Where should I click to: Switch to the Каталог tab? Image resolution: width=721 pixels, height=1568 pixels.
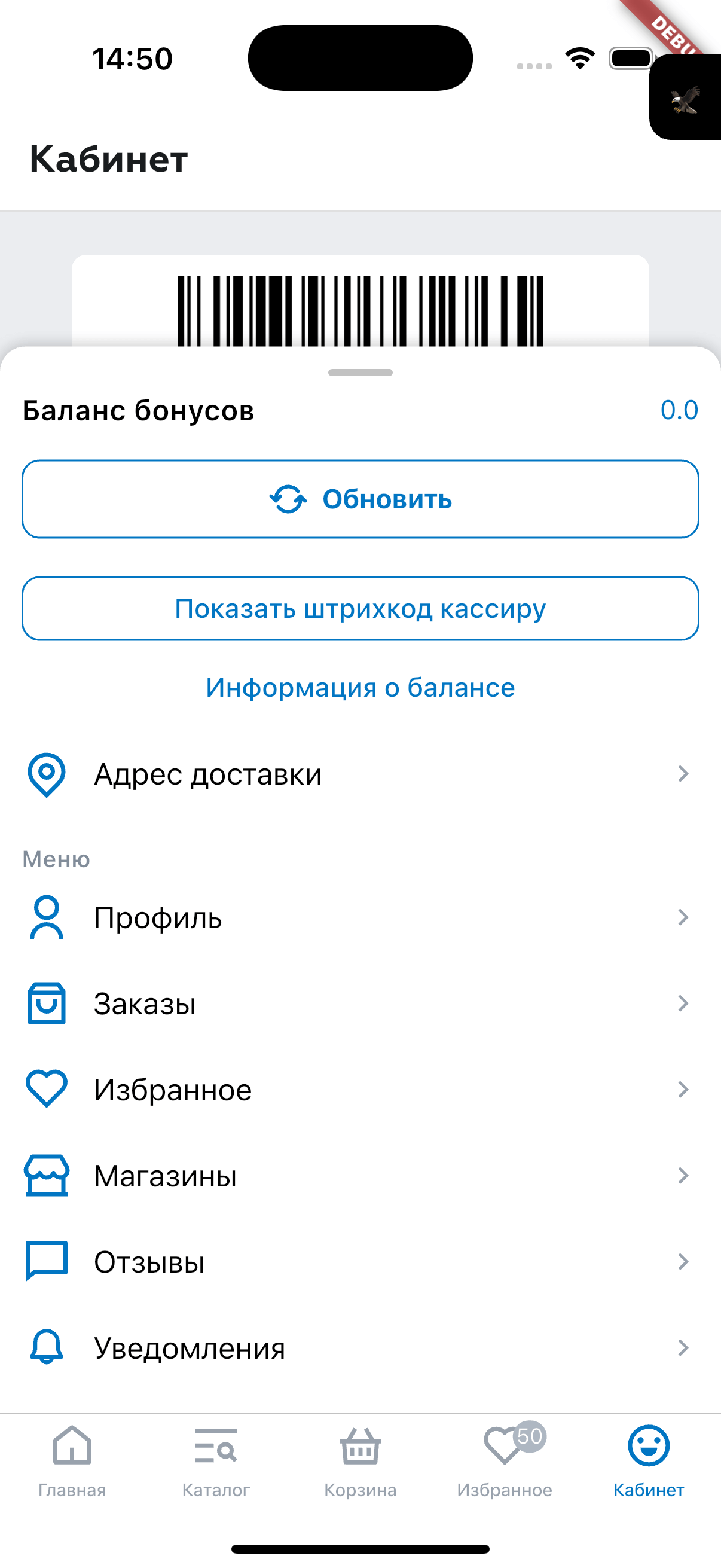pyautogui.click(x=216, y=1461)
